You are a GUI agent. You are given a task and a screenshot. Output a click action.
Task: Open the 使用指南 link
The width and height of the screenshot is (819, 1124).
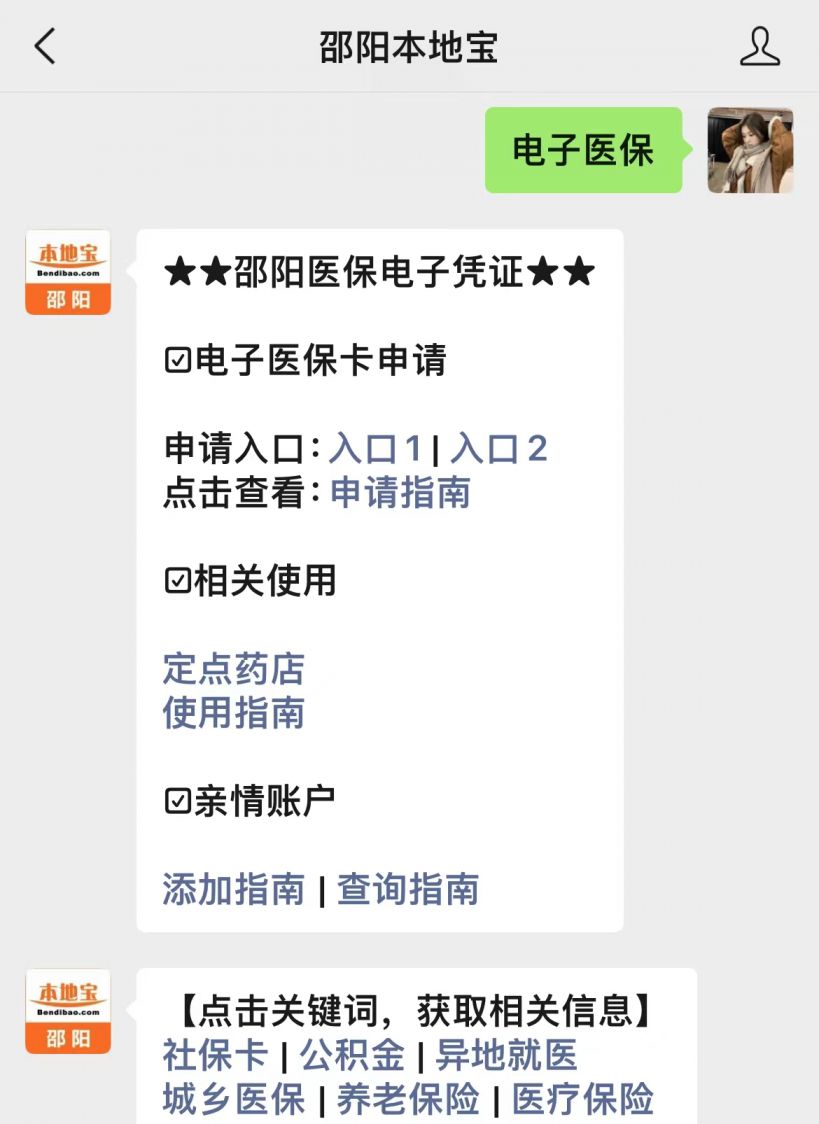234,713
